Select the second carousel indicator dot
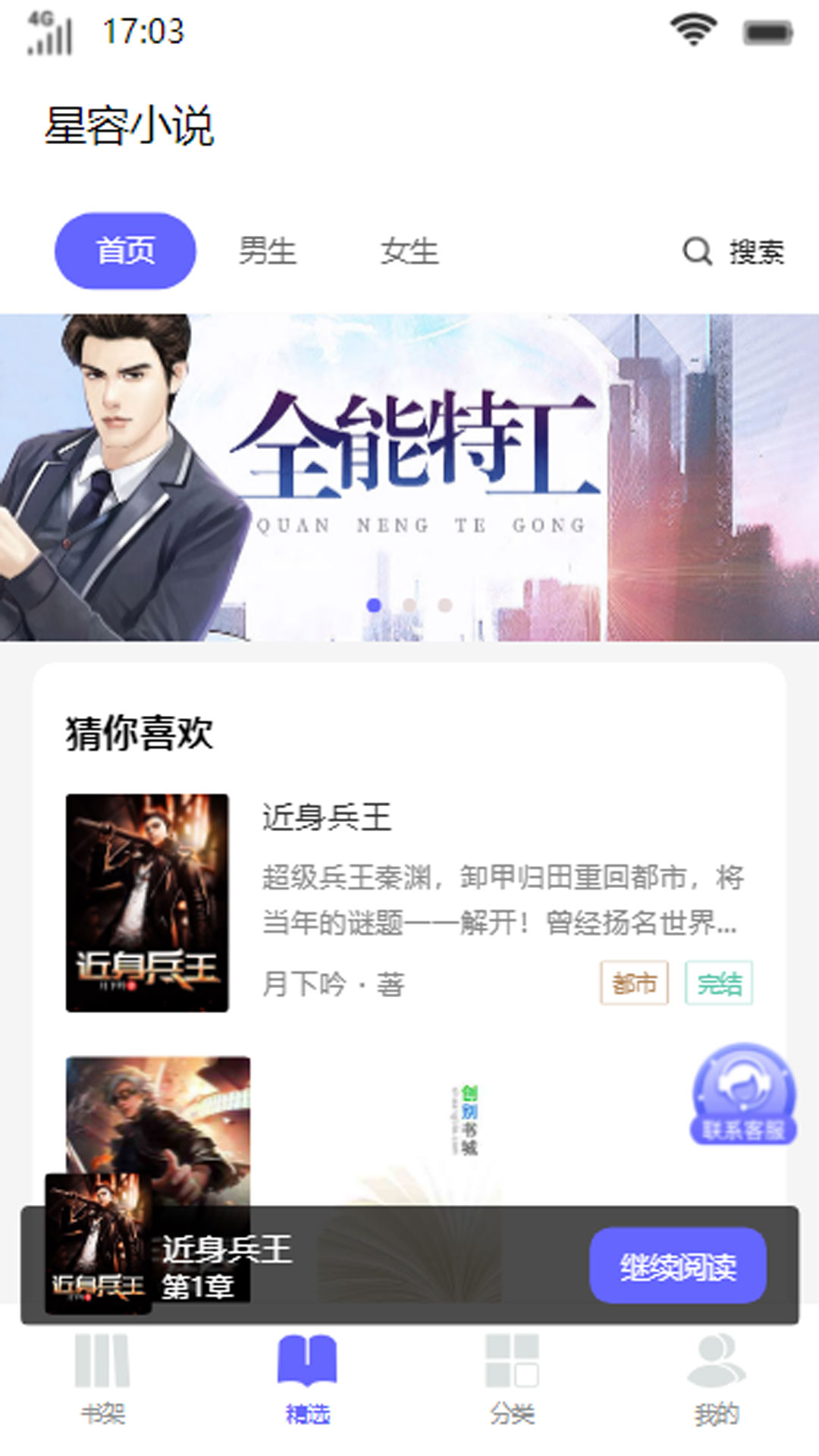 [x=409, y=605]
